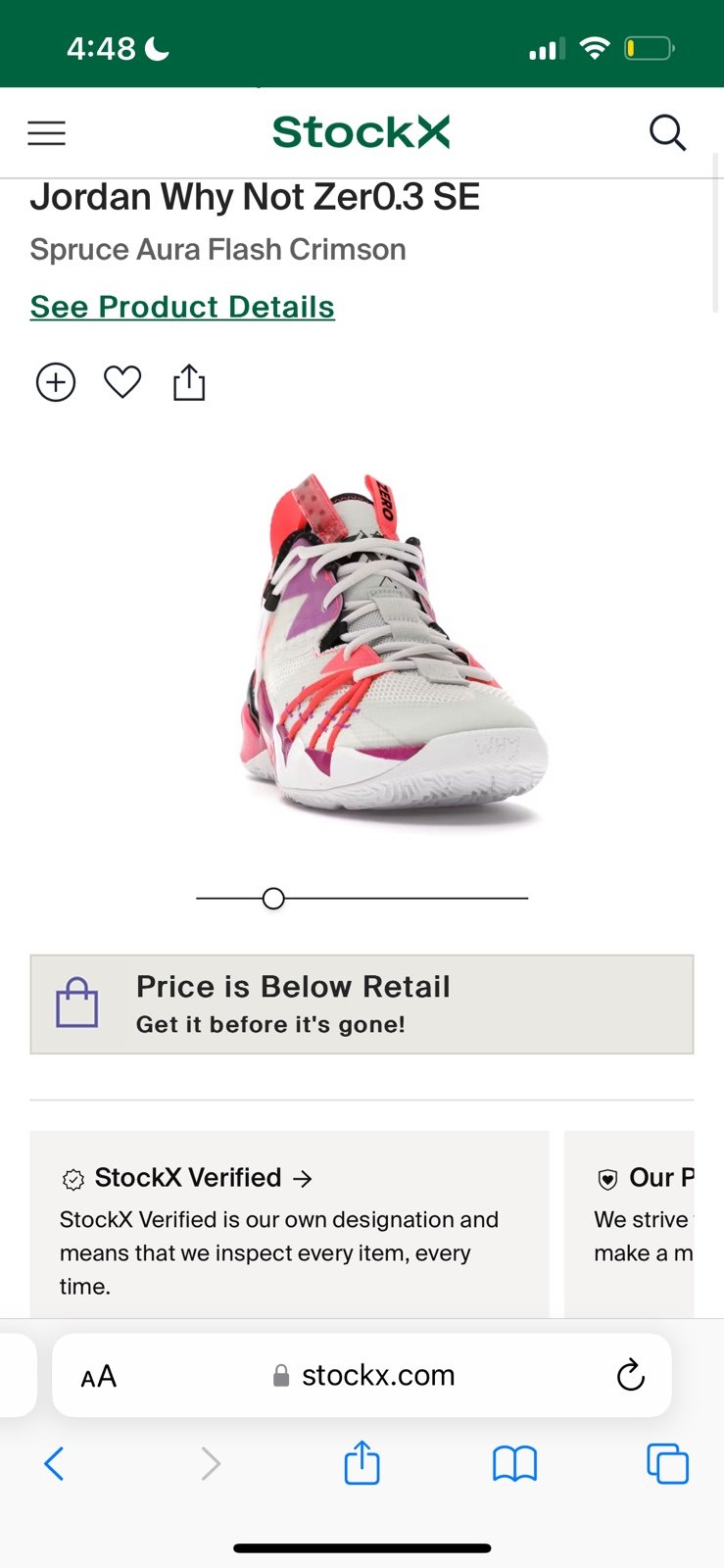Viewport: 724px width, 1568px height.
Task: Favorite this sneaker with the heart icon
Action: pos(122,382)
